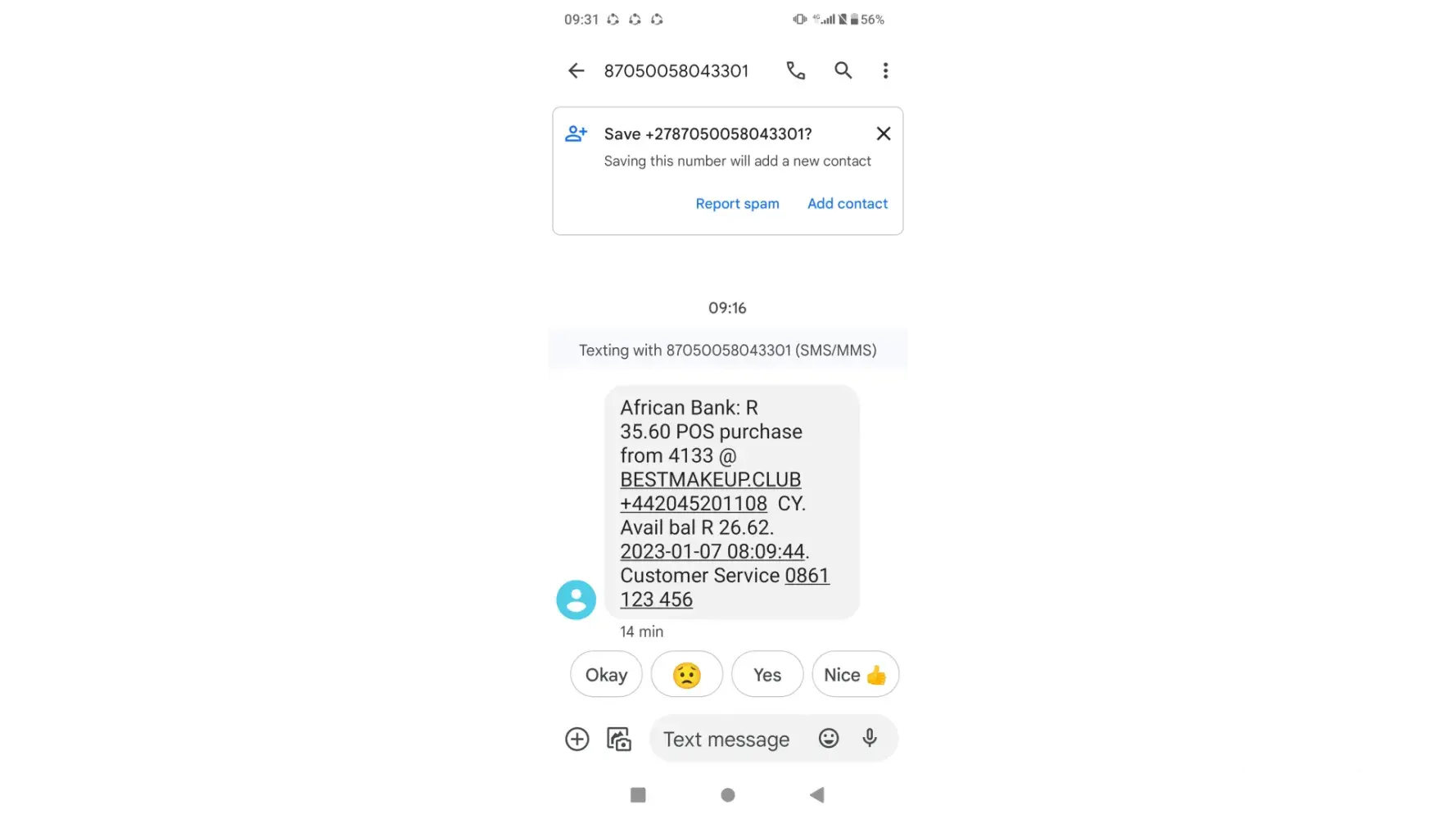Open the gallery and camera picker
Viewport: 1456px width, 819px height.
pos(619,740)
